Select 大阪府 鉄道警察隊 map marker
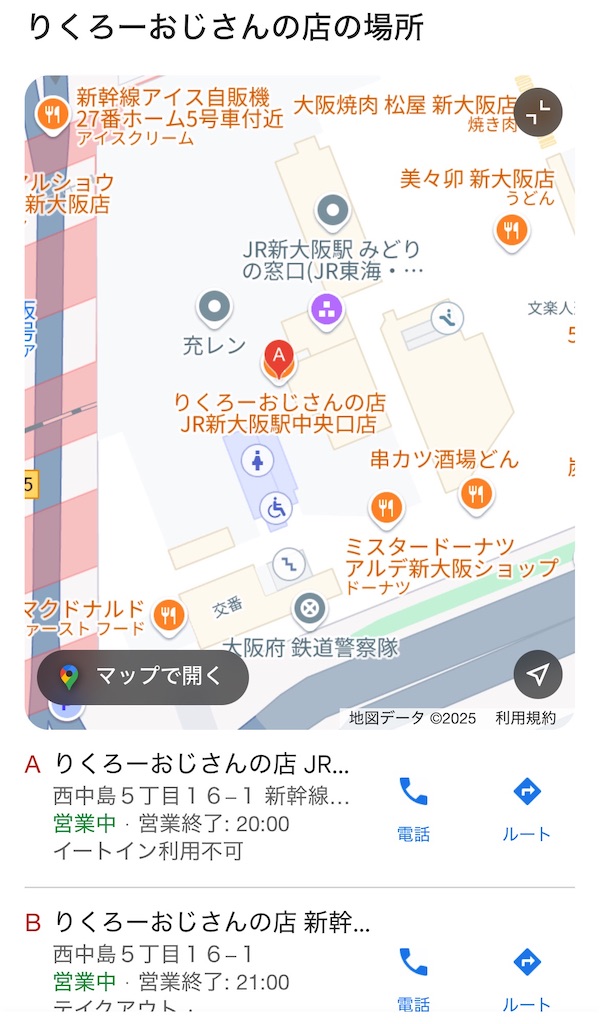 309,607
